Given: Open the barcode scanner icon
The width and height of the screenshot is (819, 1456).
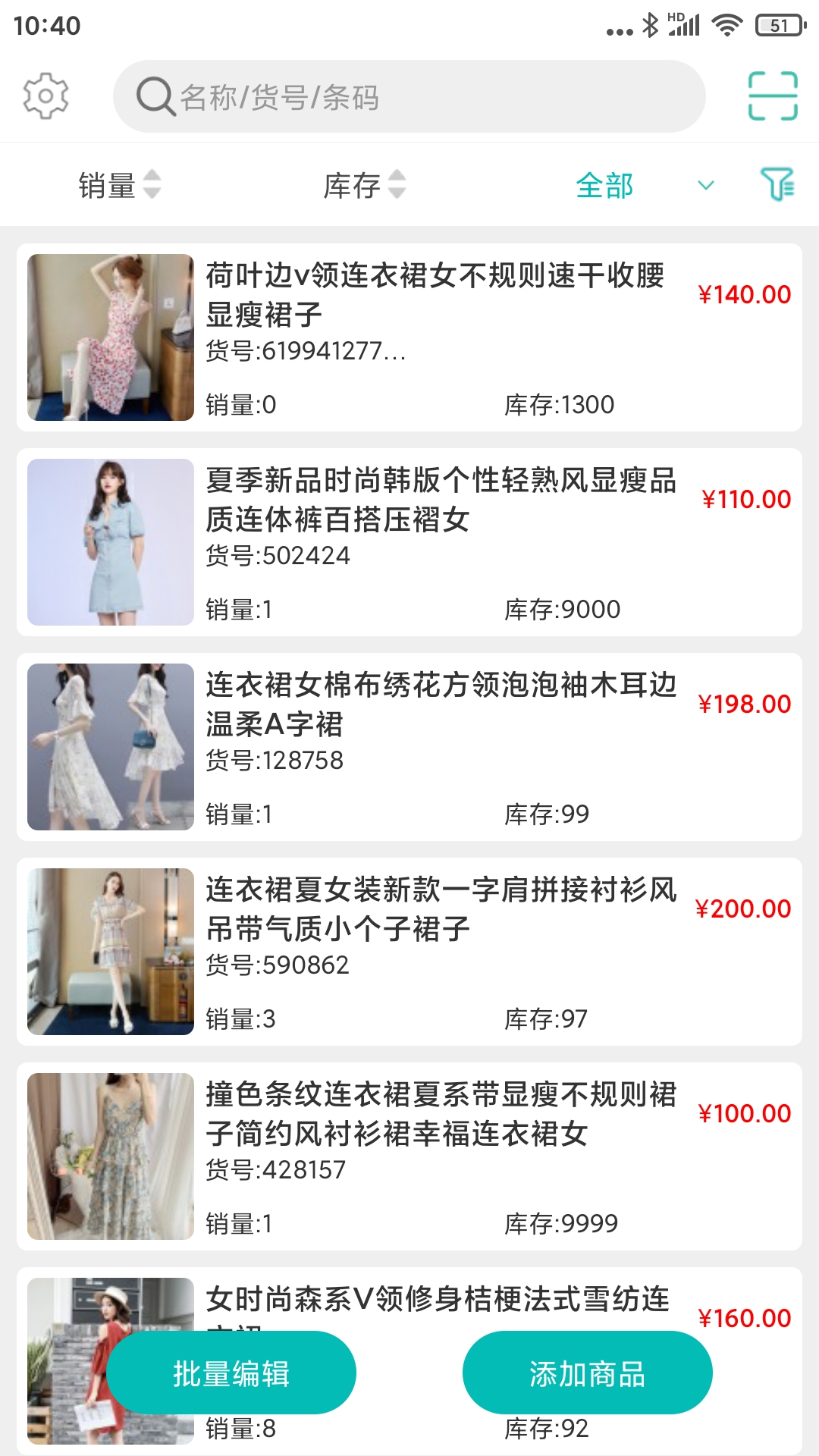Looking at the screenshot, I should click(773, 96).
